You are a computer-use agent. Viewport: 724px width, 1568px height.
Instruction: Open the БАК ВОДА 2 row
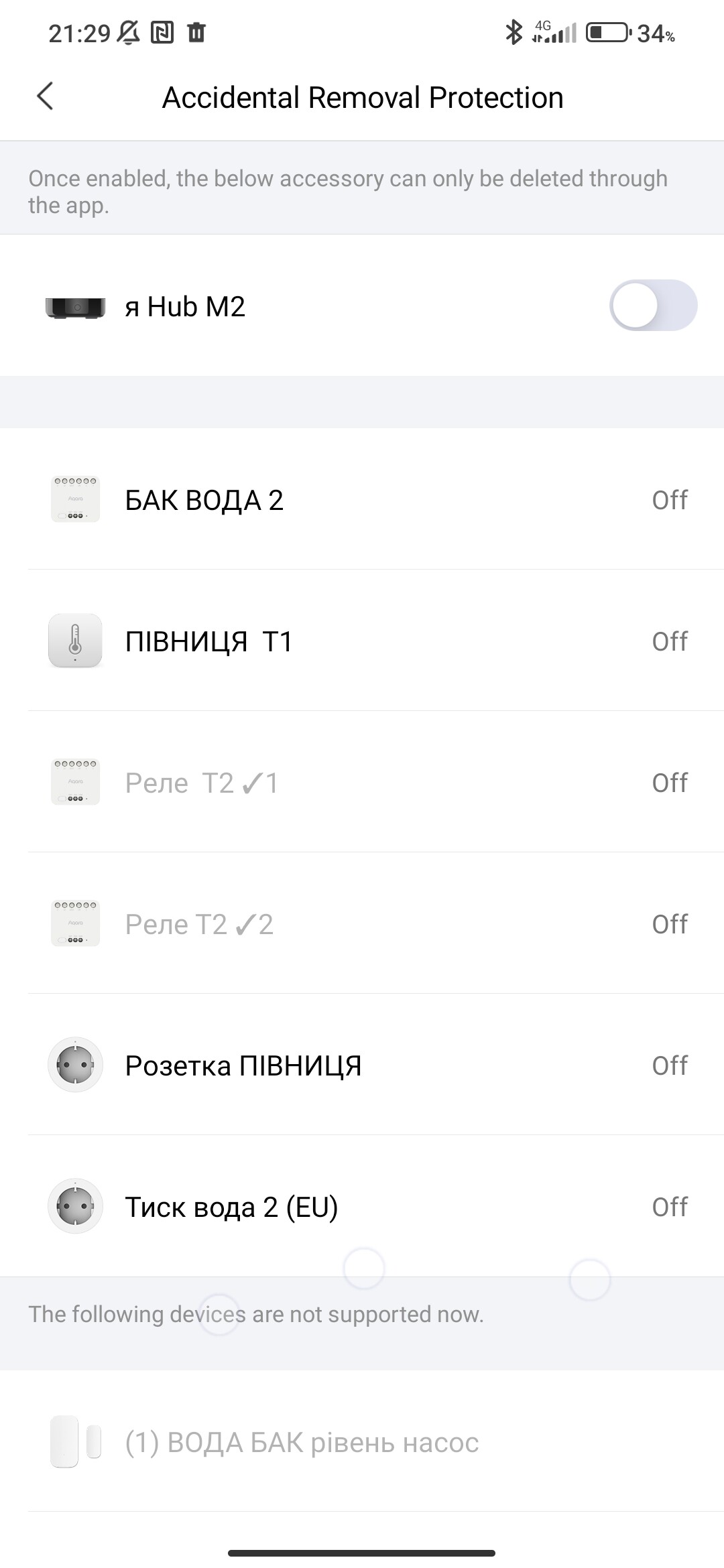tap(362, 499)
